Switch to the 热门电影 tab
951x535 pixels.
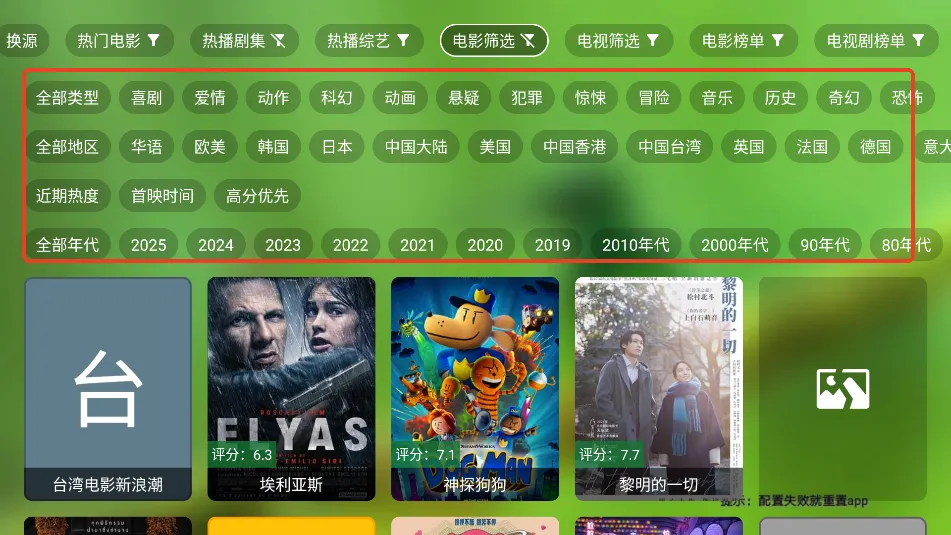119,41
